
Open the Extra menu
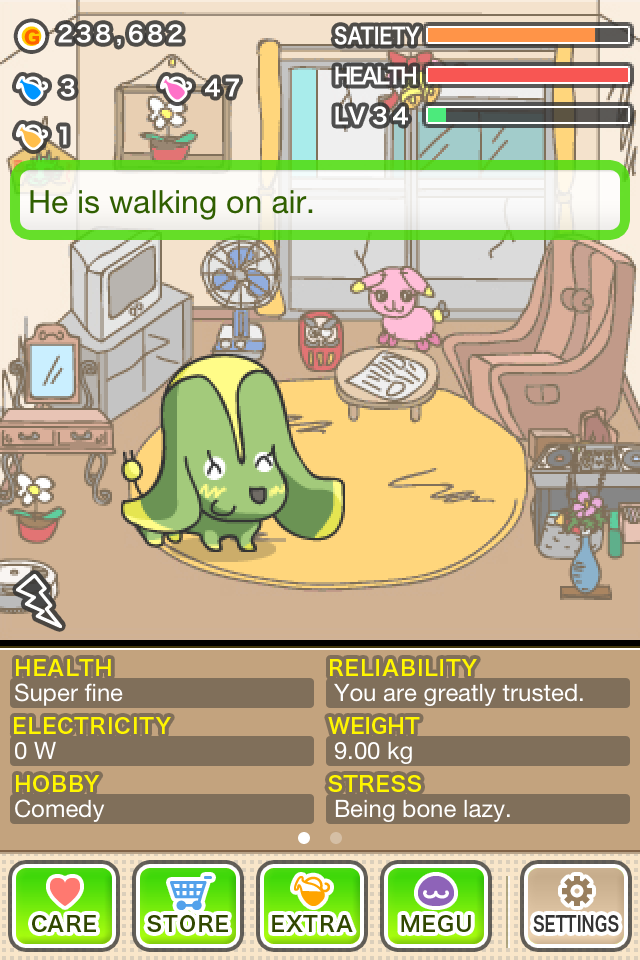312,906
